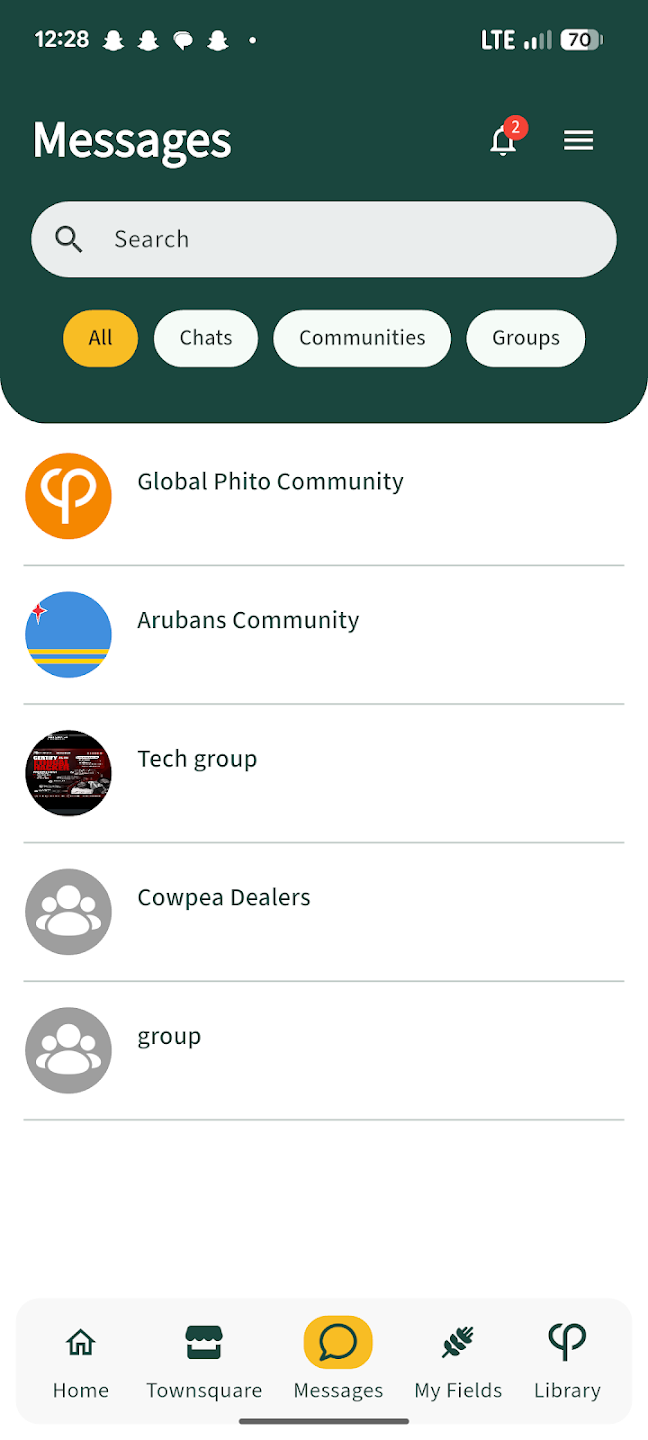Tap the Messages tab
The image size is (648, 1440).
pos(338,1362)
